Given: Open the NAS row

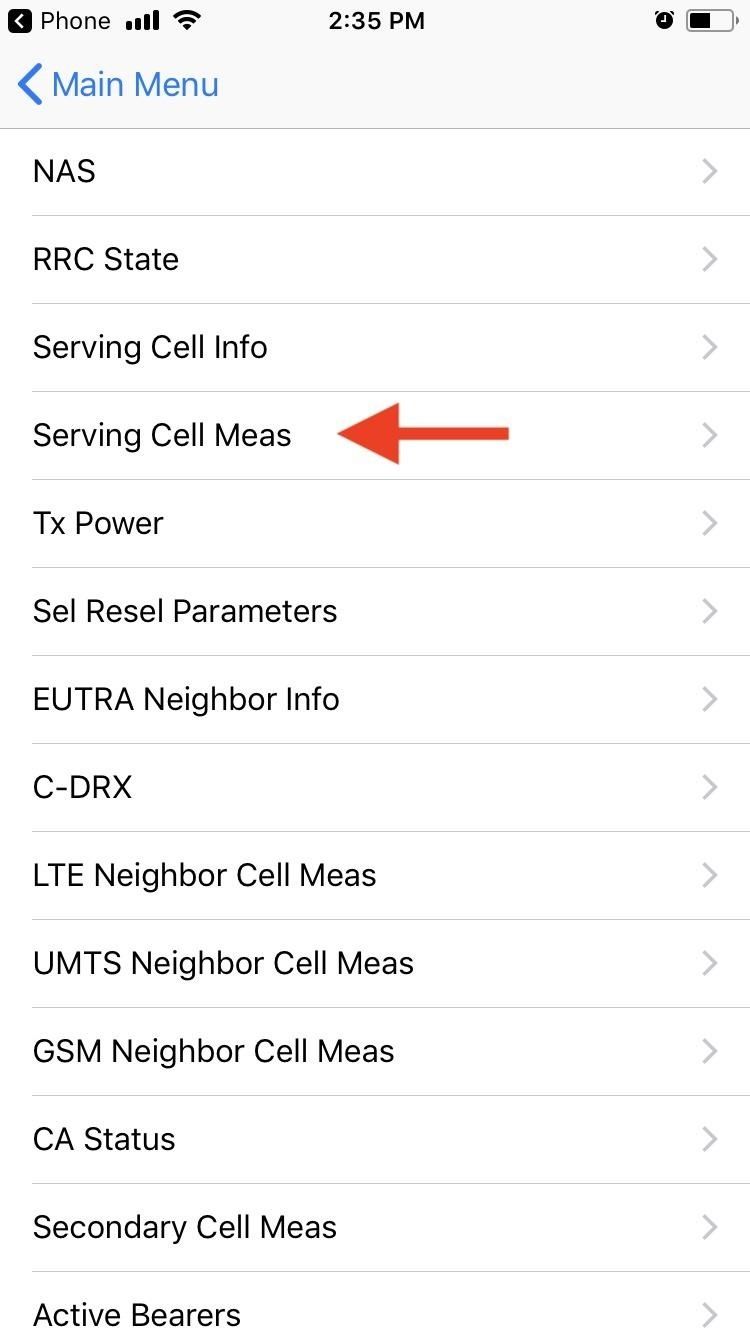Looking at the screenshot, I should point(375,171).
